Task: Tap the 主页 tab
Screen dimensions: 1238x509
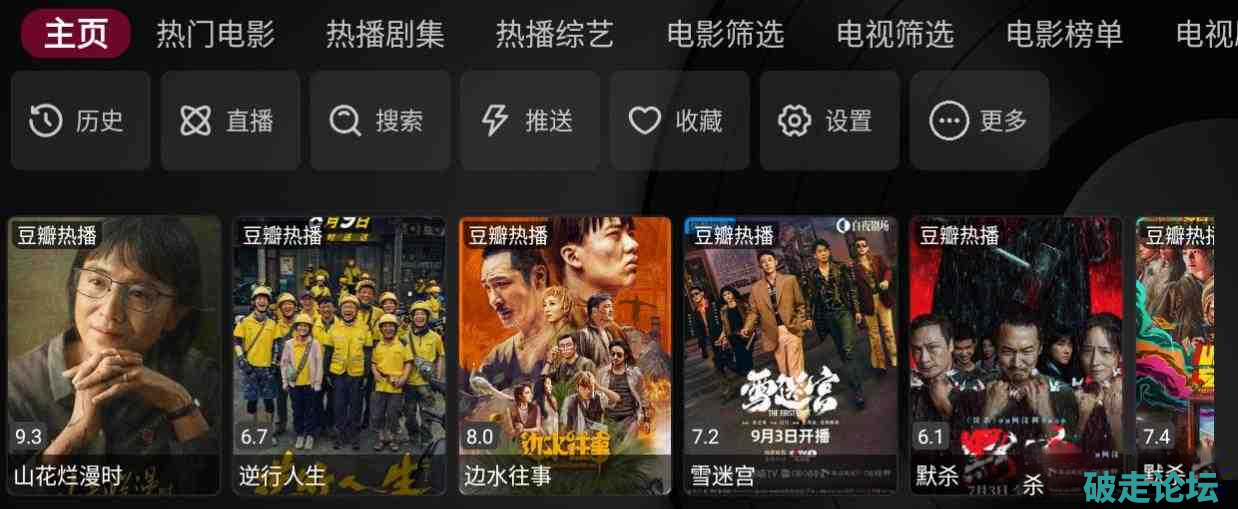Action: [76, 35]
